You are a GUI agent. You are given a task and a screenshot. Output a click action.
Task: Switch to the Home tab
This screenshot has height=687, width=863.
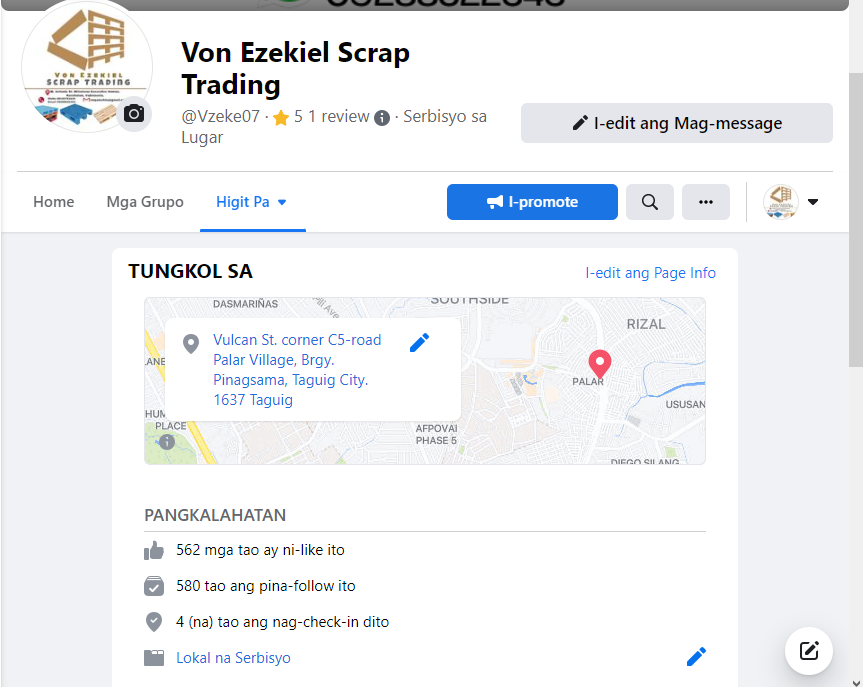point(53,202)
